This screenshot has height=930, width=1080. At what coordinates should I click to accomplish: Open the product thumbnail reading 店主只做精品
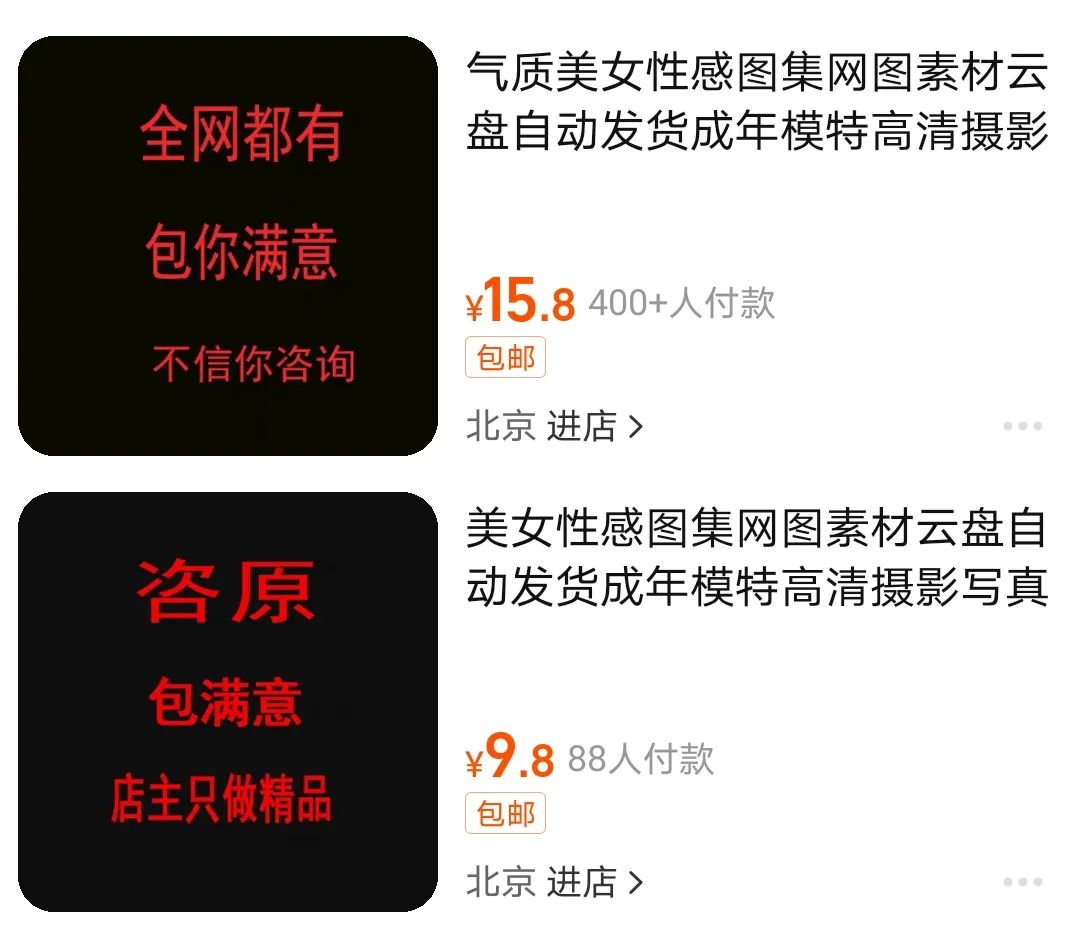228,702
